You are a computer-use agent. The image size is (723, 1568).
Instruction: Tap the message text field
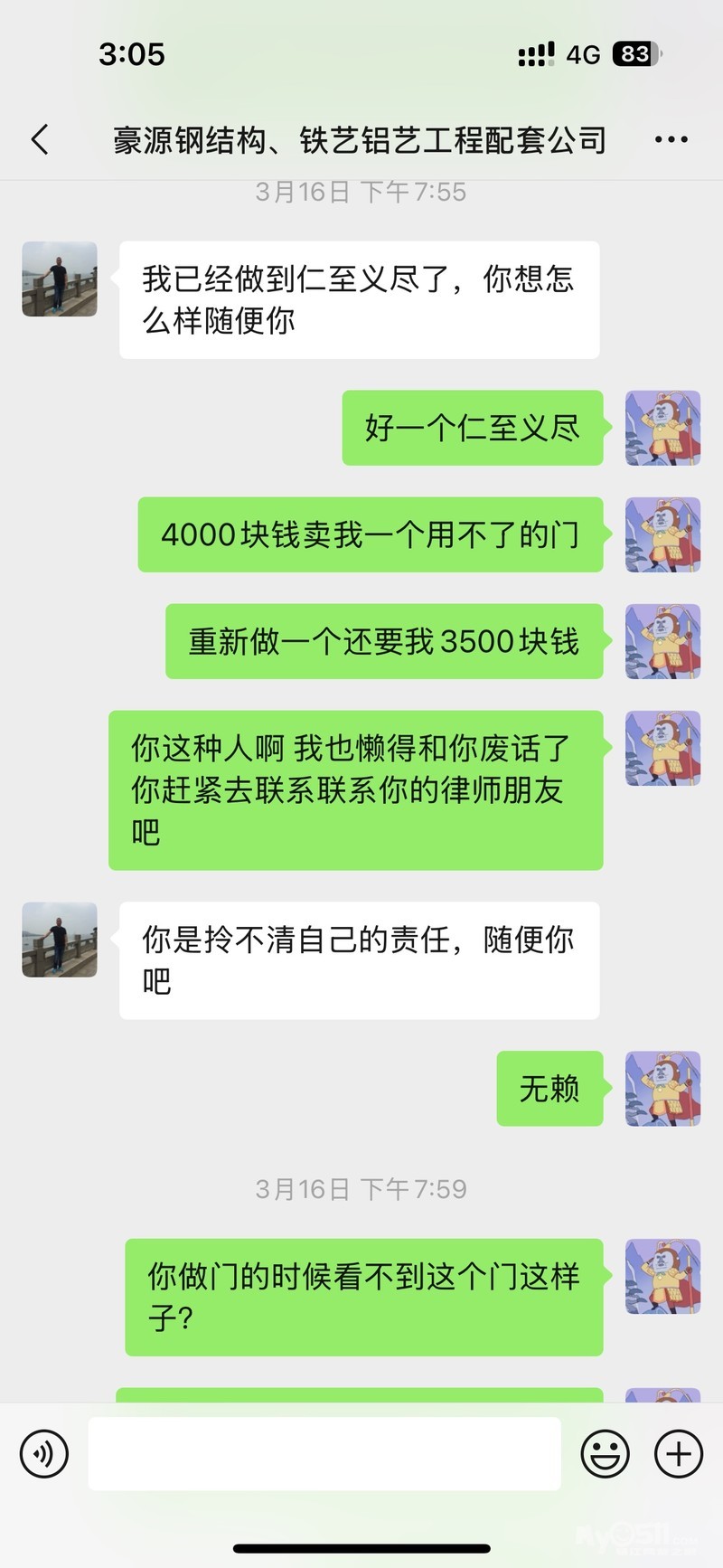pos(324,1454)
